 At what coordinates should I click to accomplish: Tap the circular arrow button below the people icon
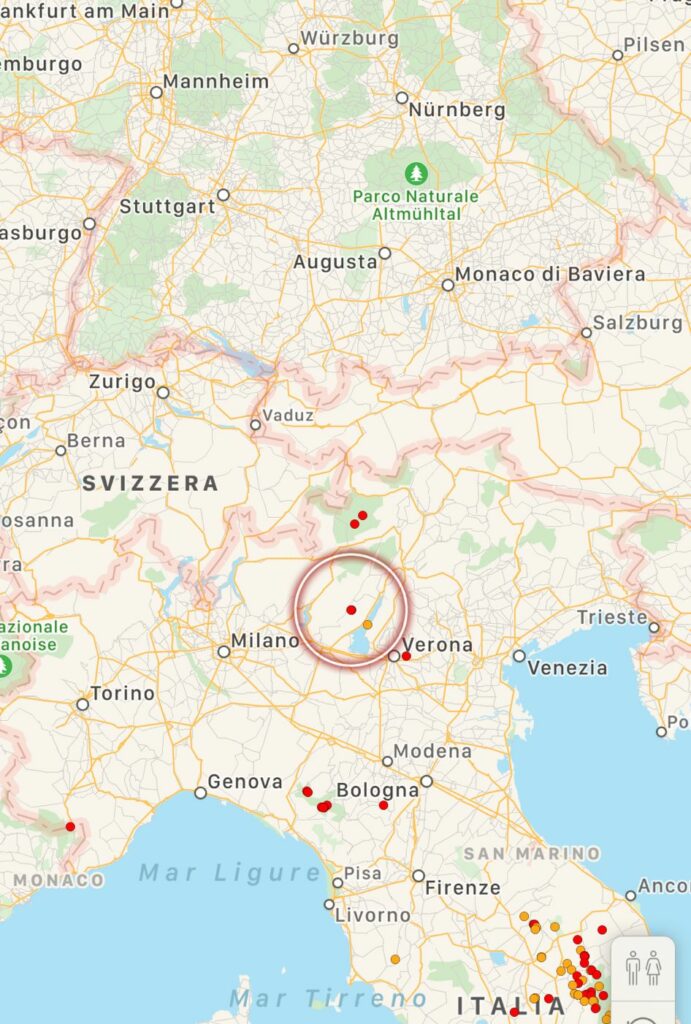[x=643, y=1019]
